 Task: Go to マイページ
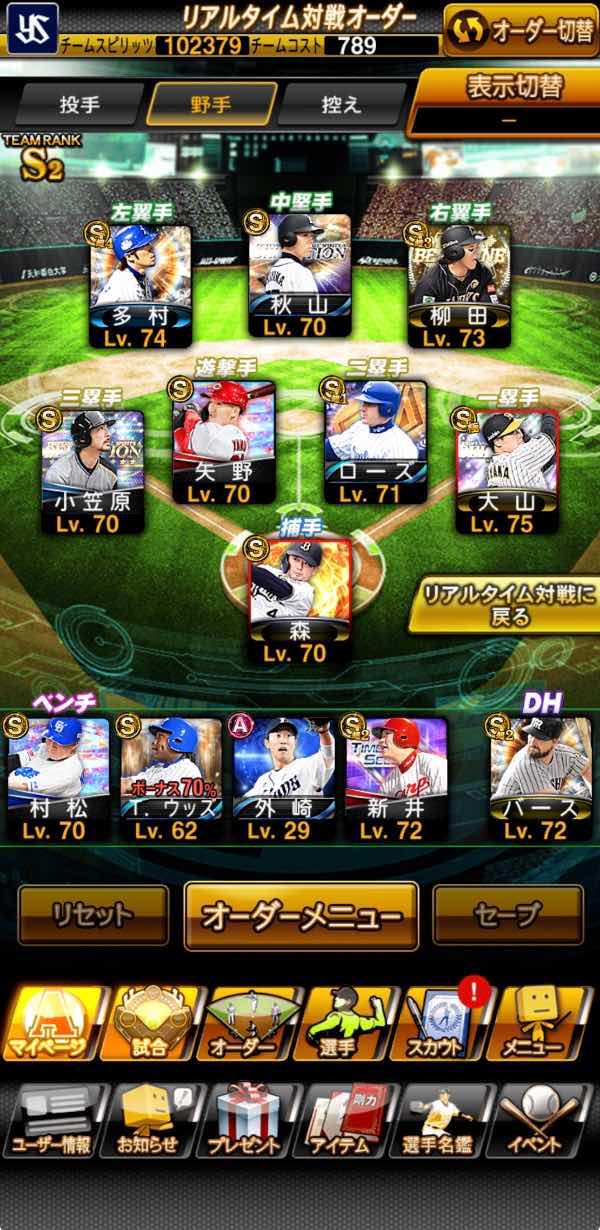point(50,1024)
